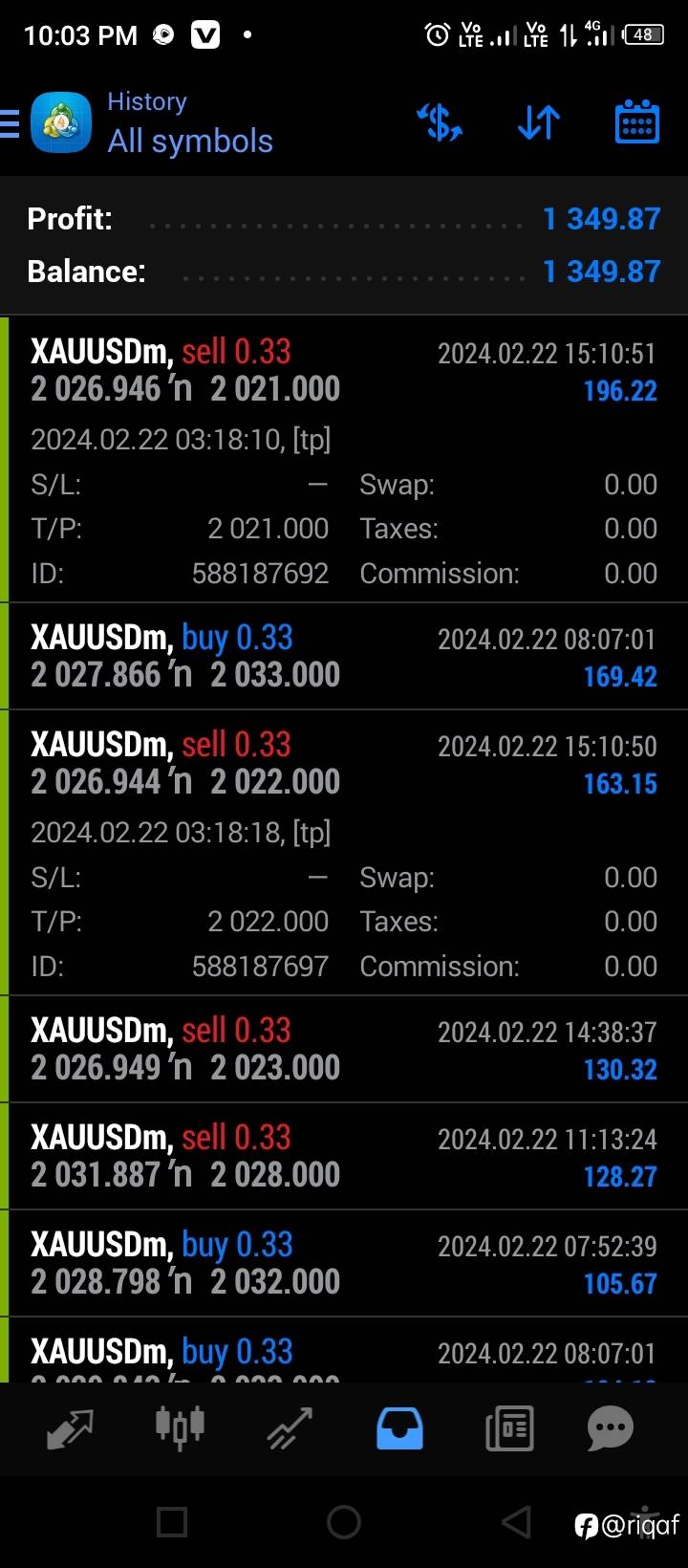Switch to the Chart candlestick tab
688x1568 pixels.
coord(180,1426)
